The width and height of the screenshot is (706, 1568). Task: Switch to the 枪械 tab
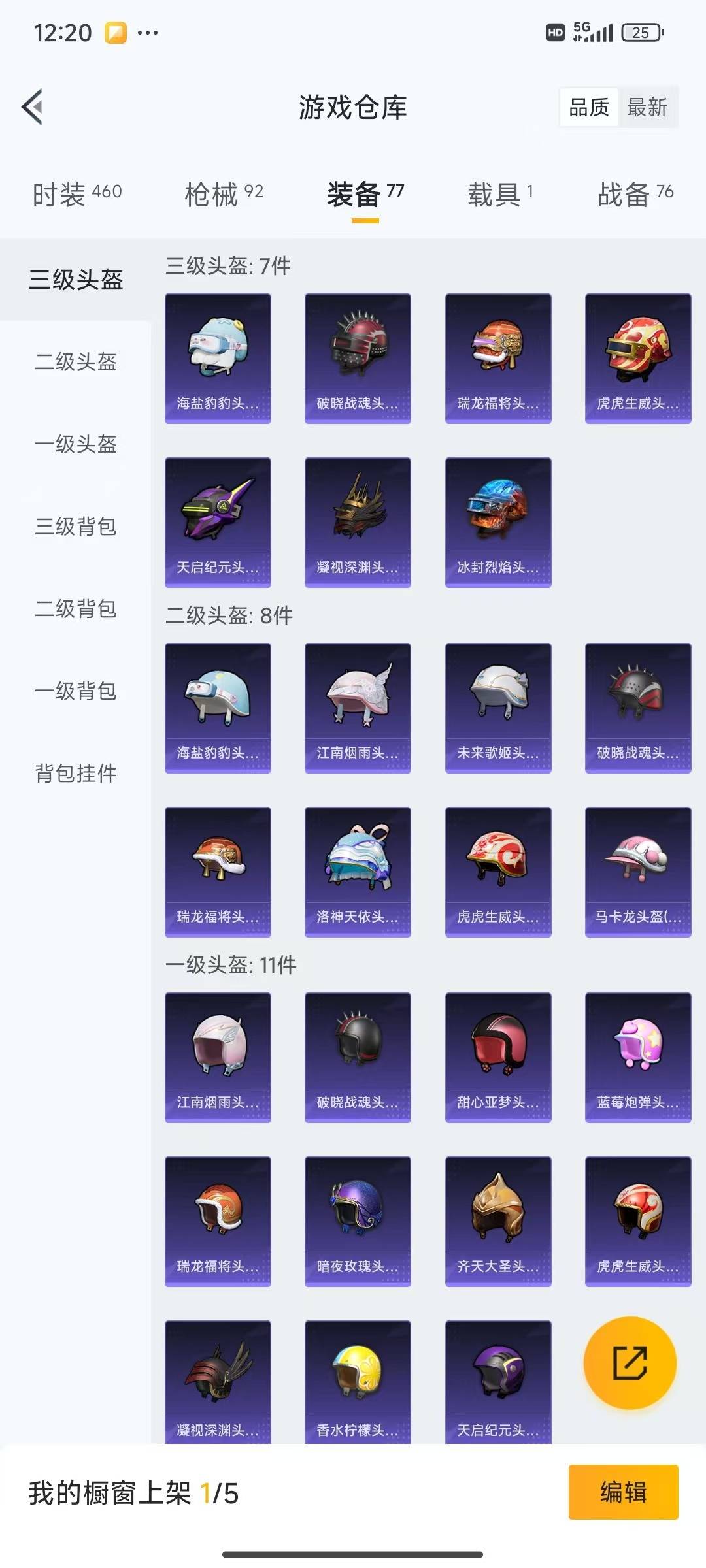[224, 194]
